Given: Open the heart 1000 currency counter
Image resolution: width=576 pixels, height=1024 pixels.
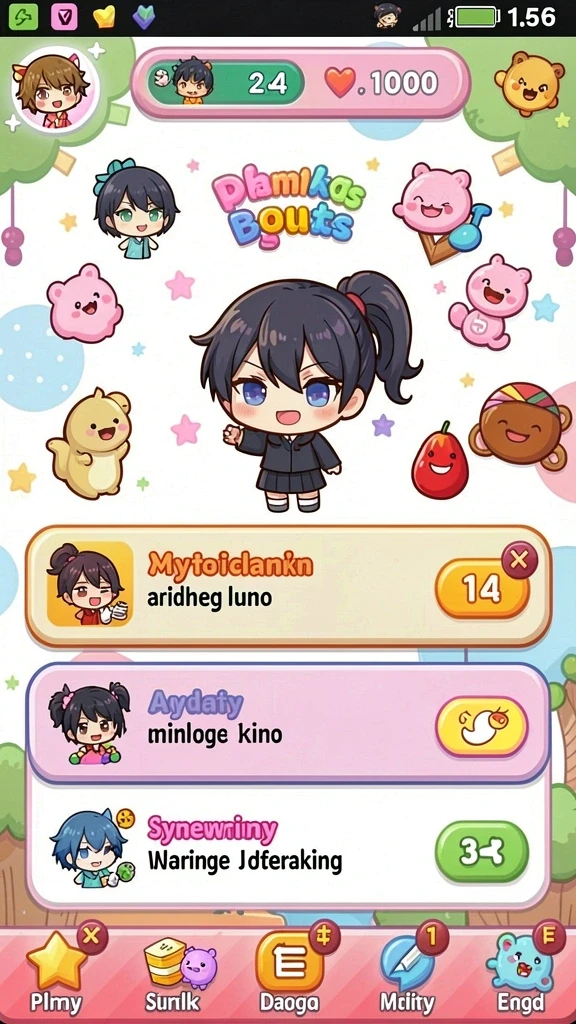Looking at the screenshot, I should 381,83.
